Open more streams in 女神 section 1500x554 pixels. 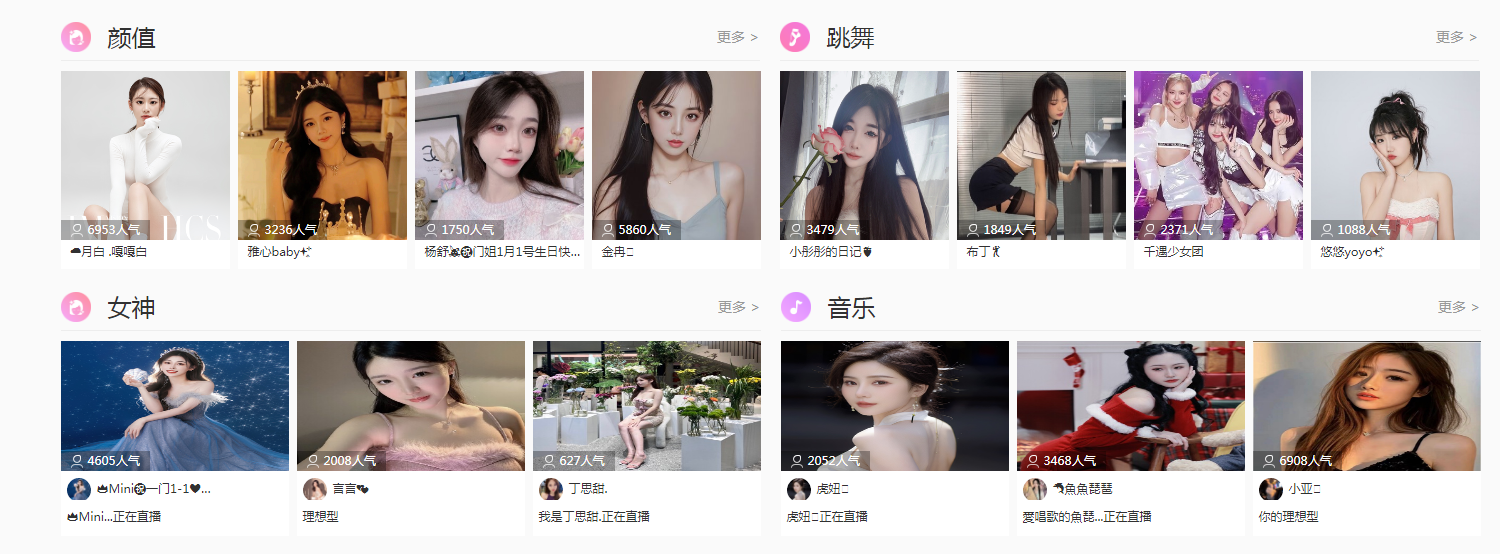click(737, 307)
